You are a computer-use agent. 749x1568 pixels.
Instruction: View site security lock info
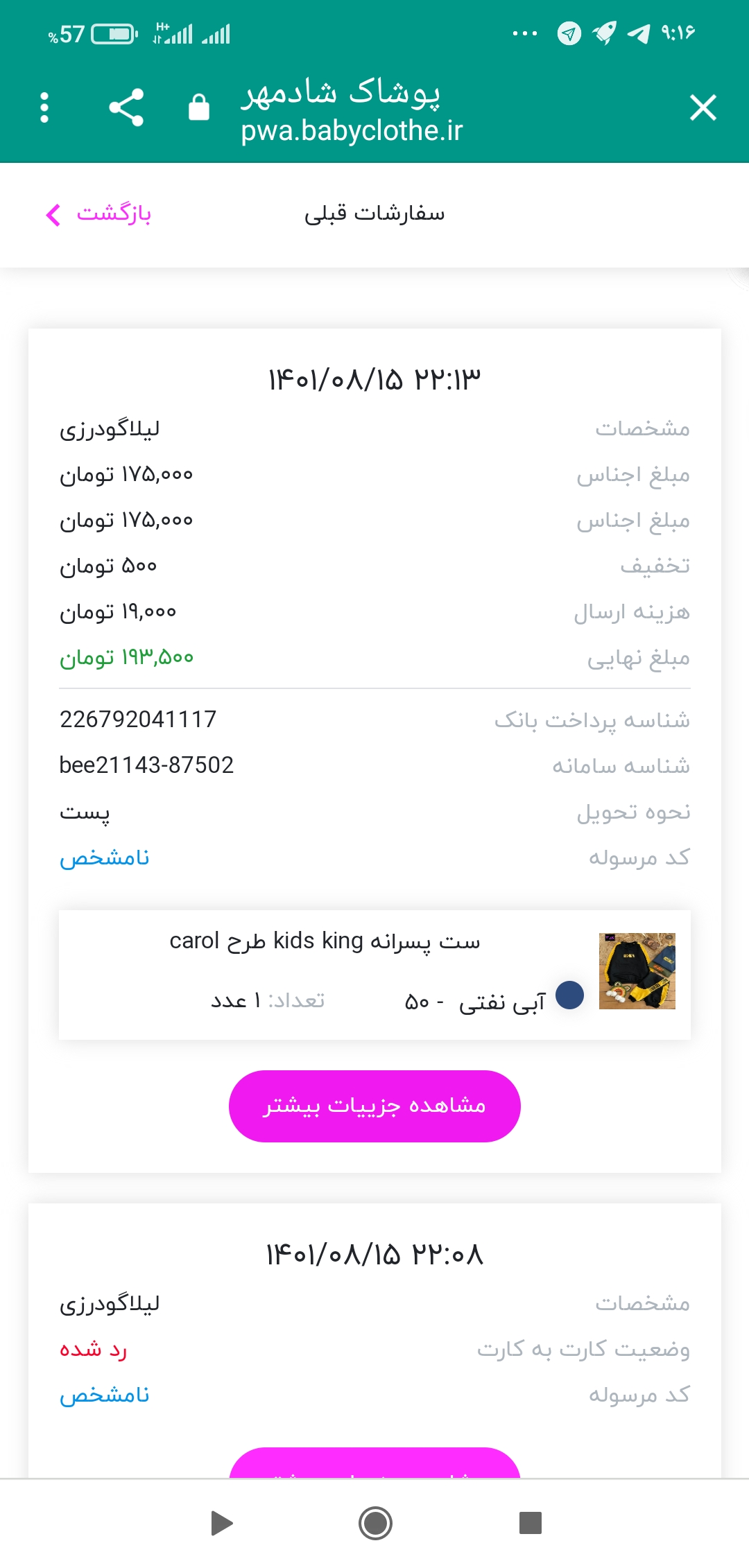tap(199, 107)
